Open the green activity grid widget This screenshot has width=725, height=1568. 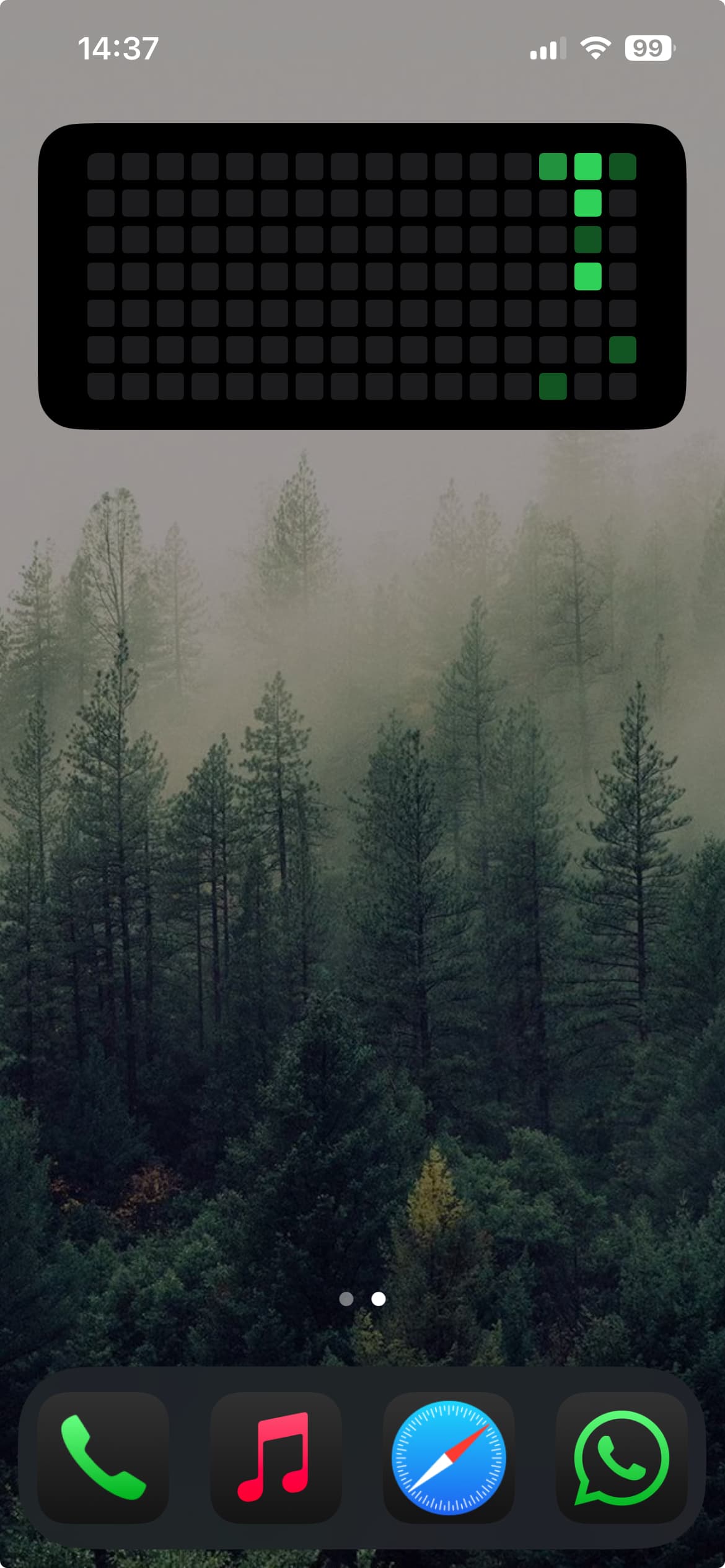coord(362,276)
